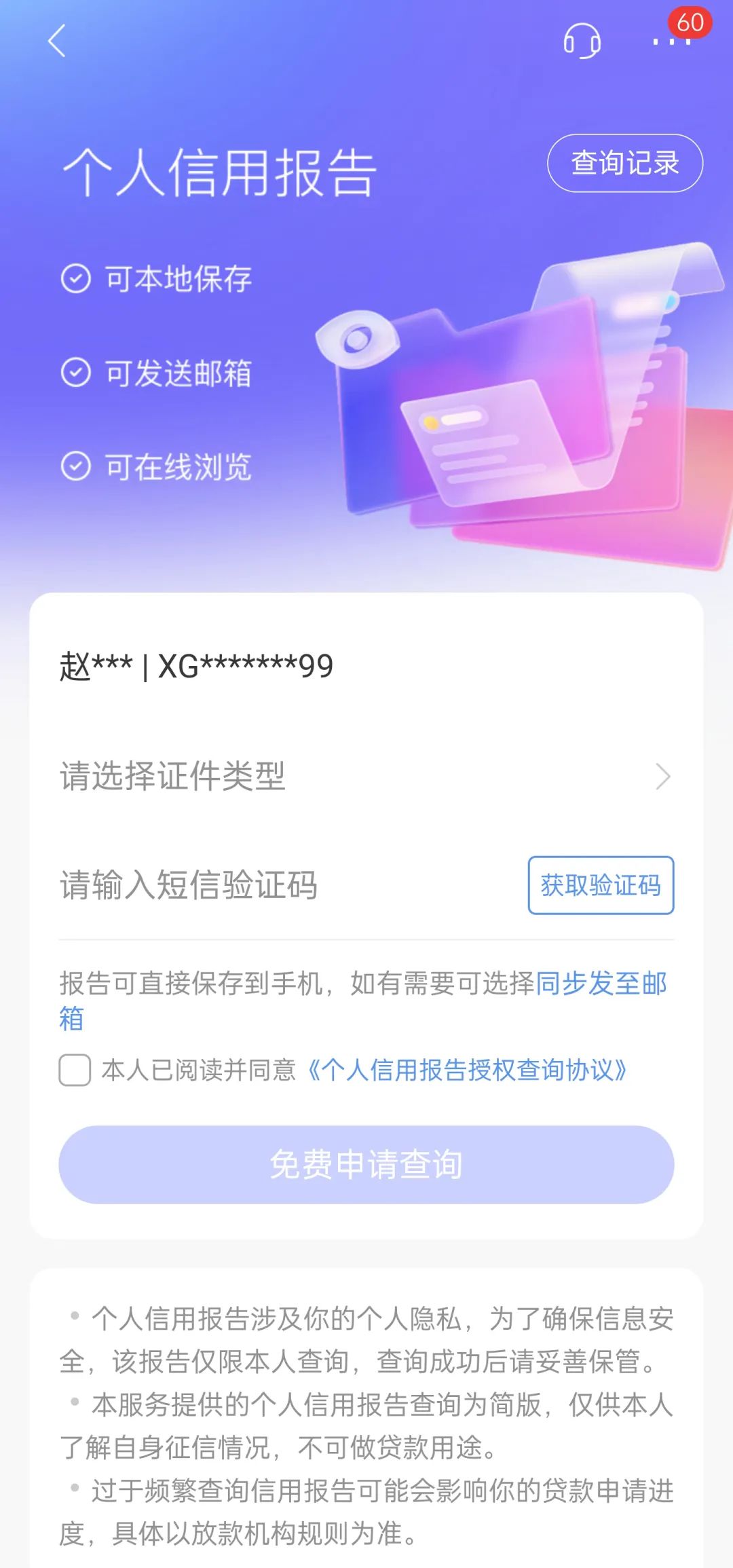Tap 获取验证码 to request SMS code
The image size is (733, 1568).
point(601,885)
